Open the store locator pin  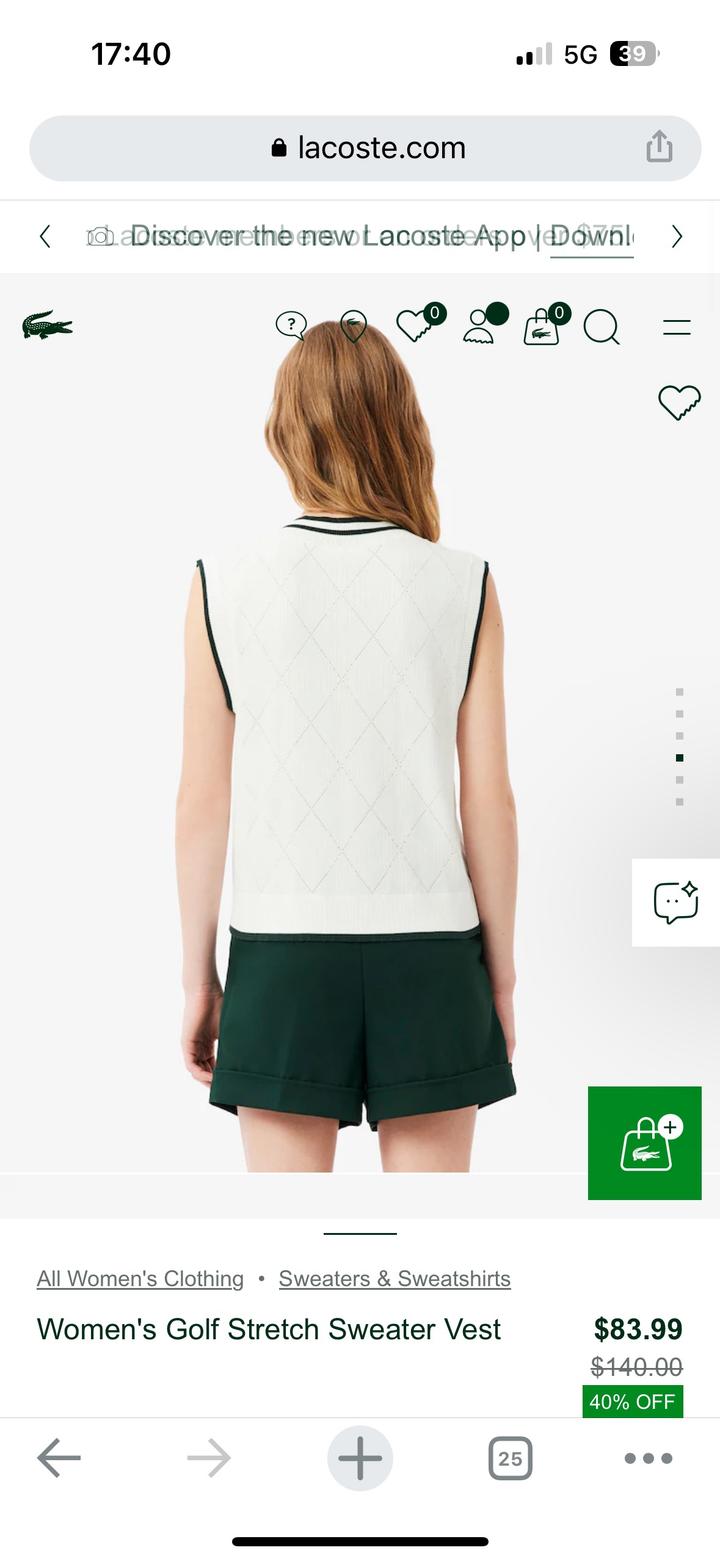click(353, 326)
